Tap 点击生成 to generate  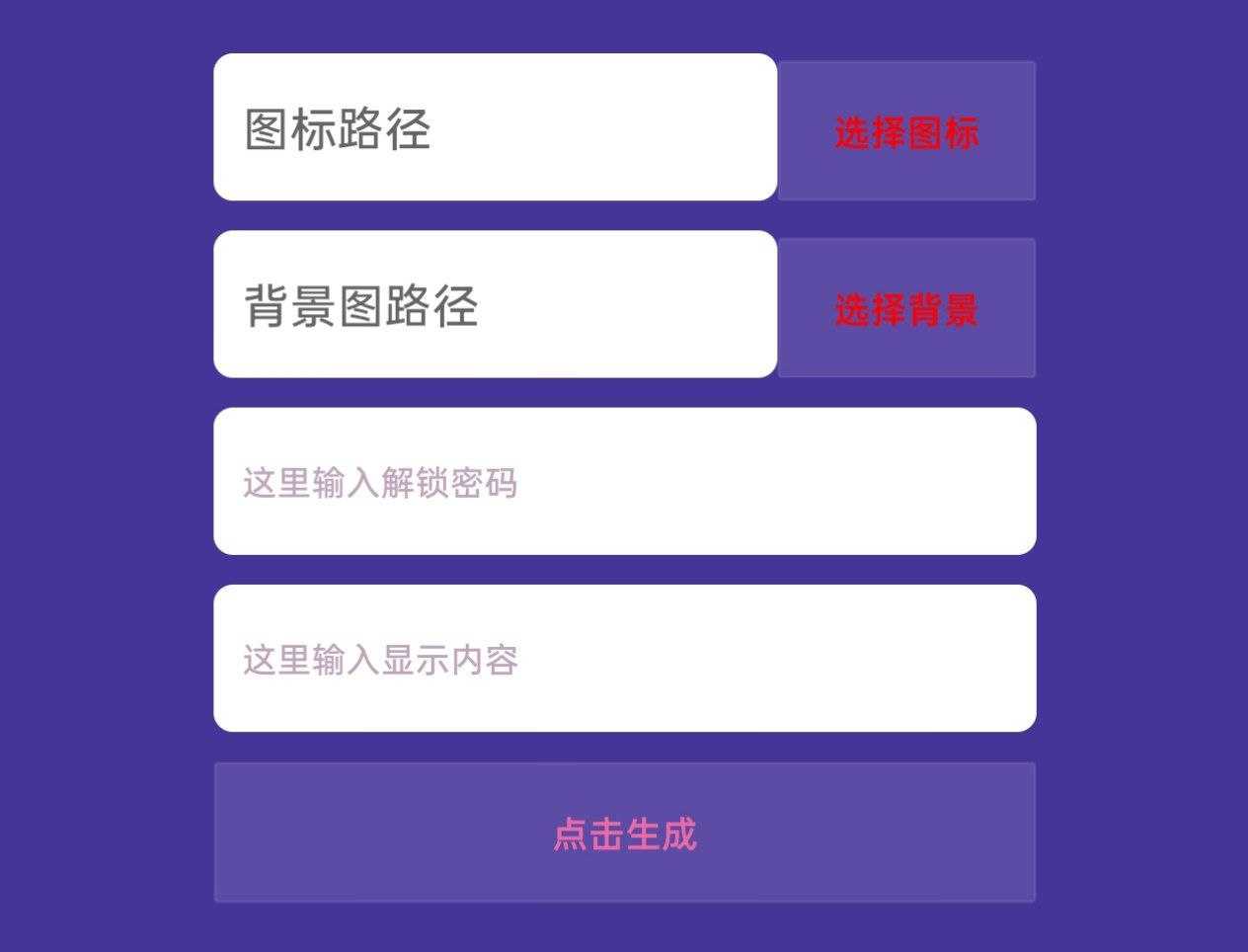pos(624,833)
